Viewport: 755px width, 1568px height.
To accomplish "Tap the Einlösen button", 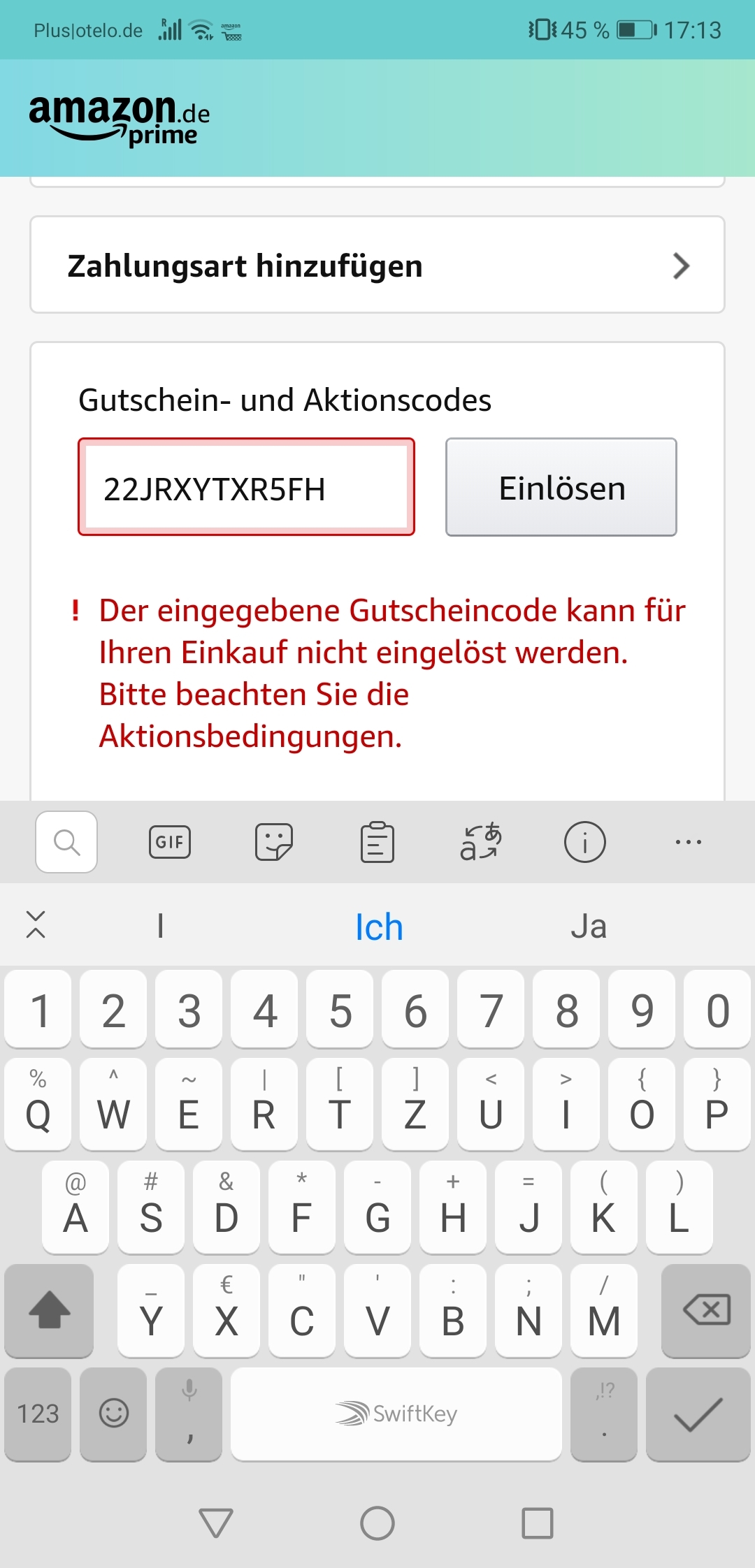I will click(x=561, y=487).
